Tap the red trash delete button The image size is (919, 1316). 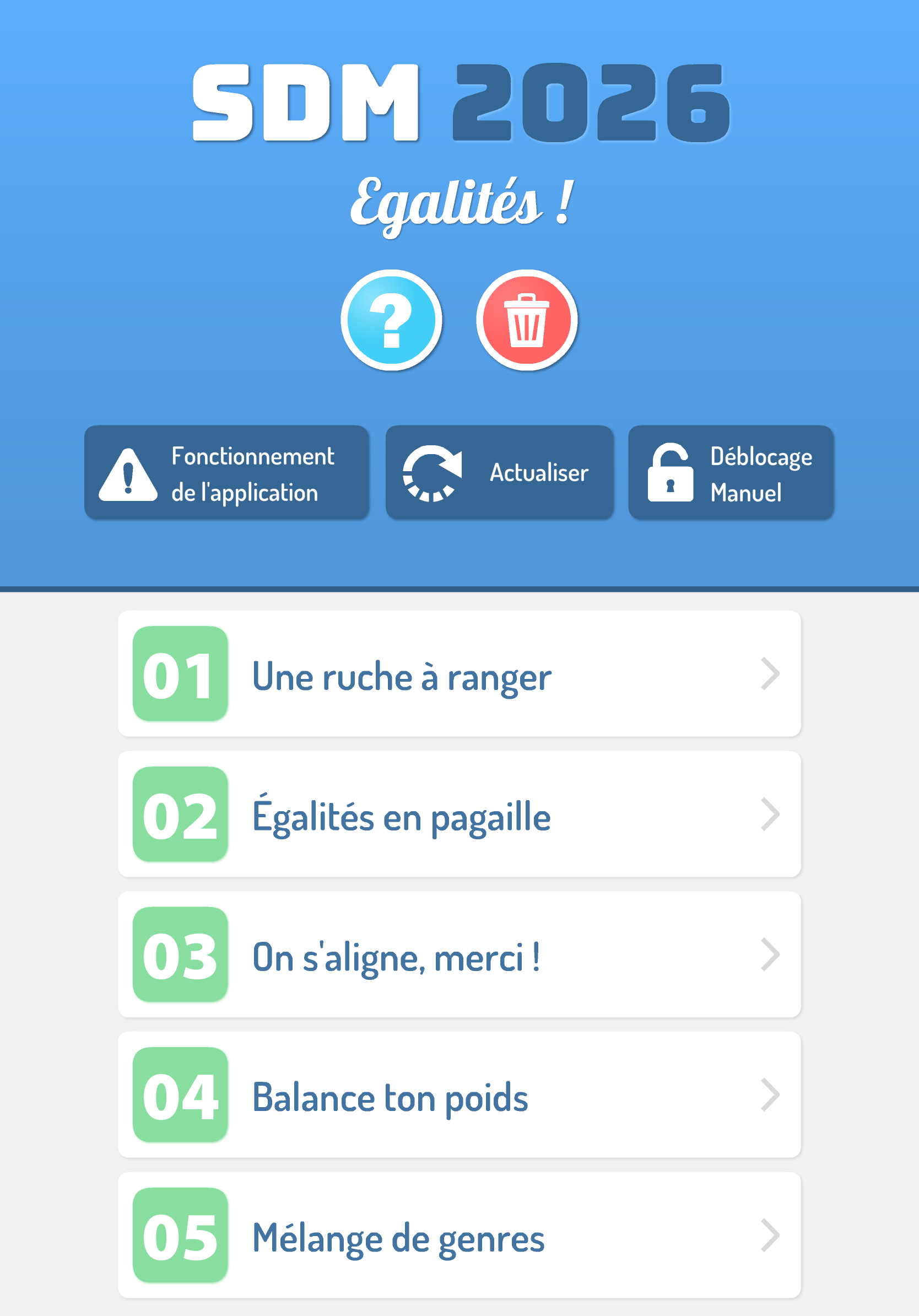click(527, 320)
